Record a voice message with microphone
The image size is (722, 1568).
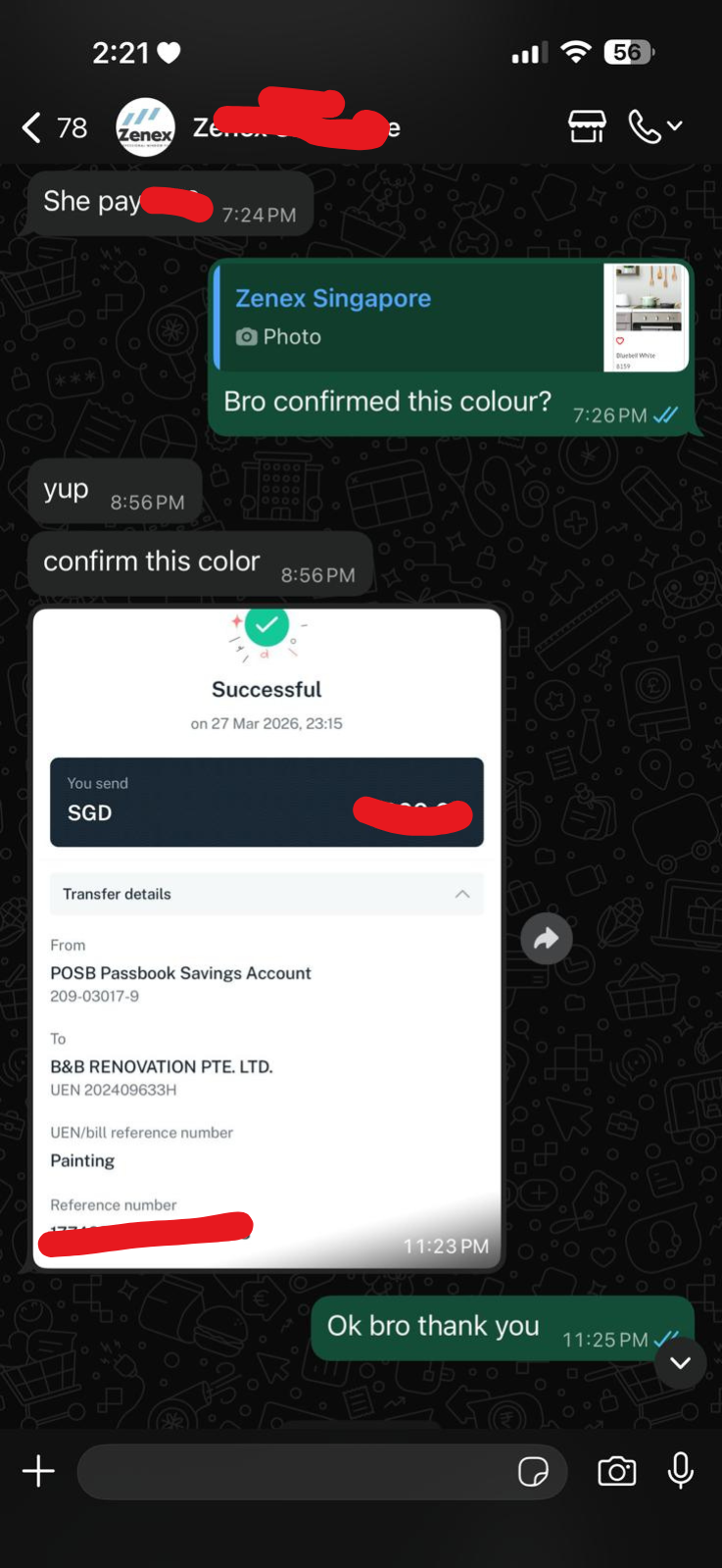(681, 1470)
